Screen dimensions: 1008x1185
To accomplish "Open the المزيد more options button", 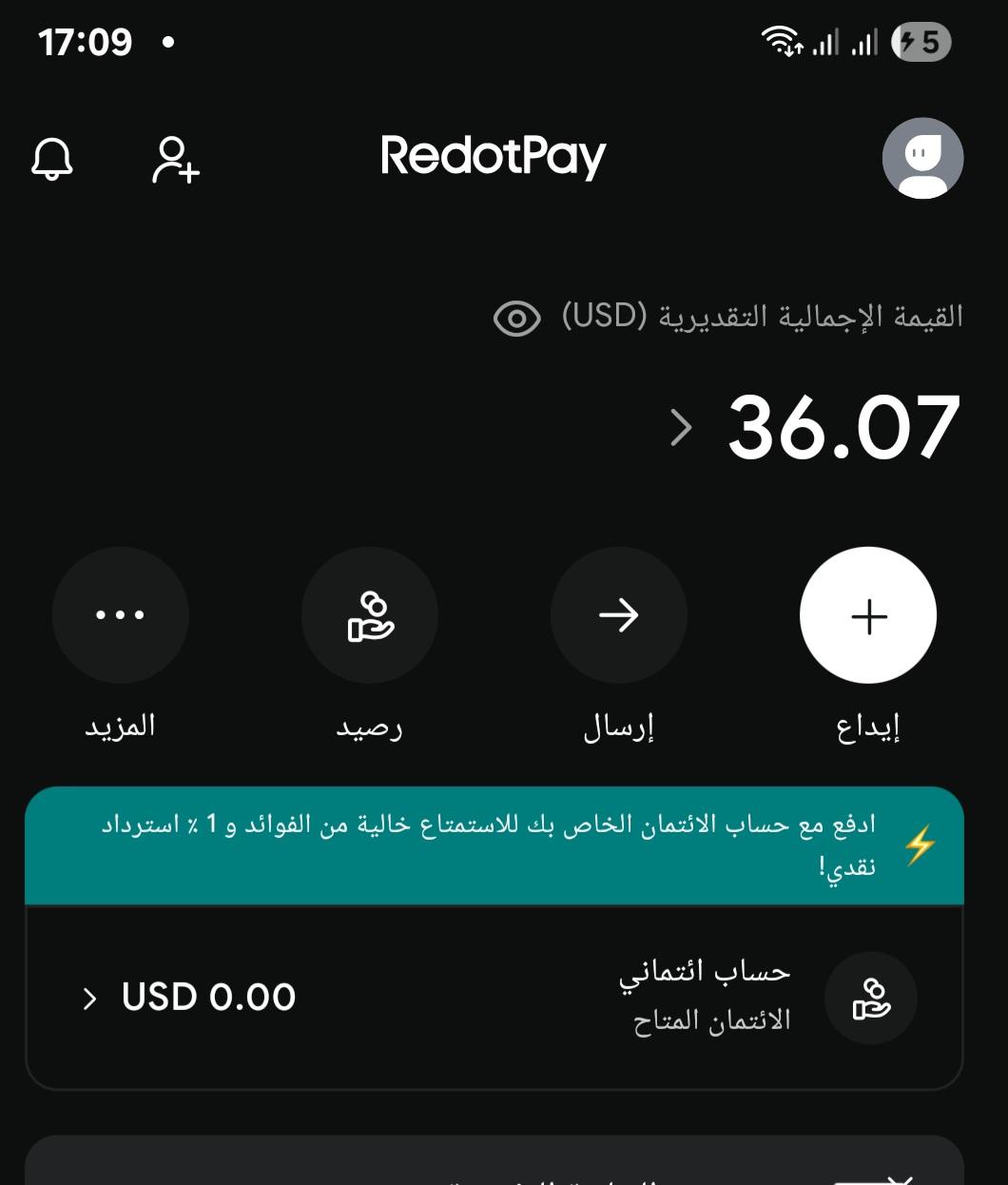I will pos(121,615).
